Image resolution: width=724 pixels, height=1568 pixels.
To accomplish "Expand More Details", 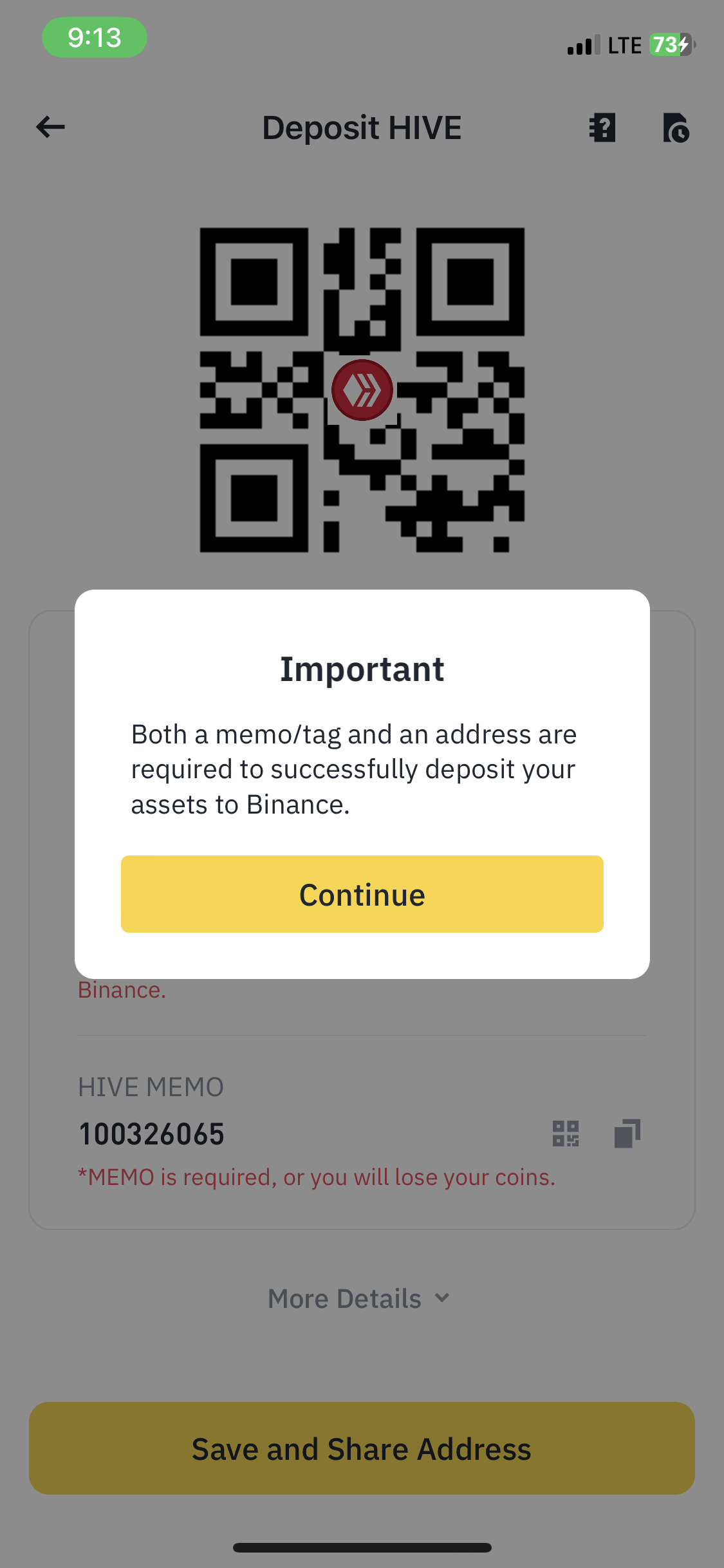I will (359, 1298).
